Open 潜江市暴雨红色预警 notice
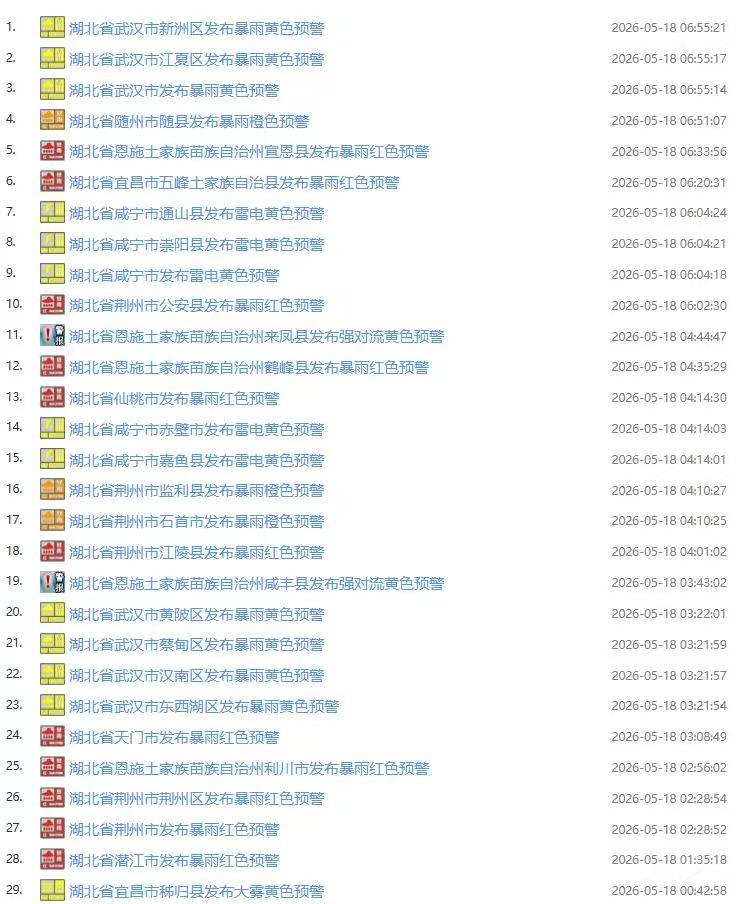This screenshot has height=904, width=736. [174, 861]
